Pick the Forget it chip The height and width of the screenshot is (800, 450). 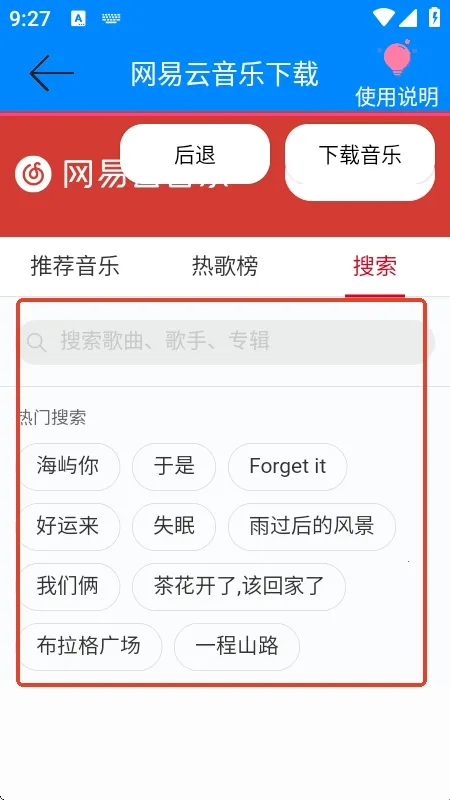click(x=287, y=466)
